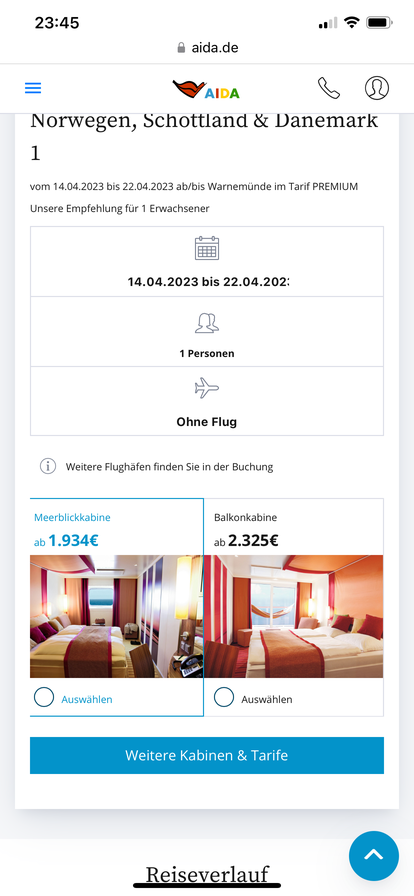Select the Balkonkabine radio button

pos(224,698)
